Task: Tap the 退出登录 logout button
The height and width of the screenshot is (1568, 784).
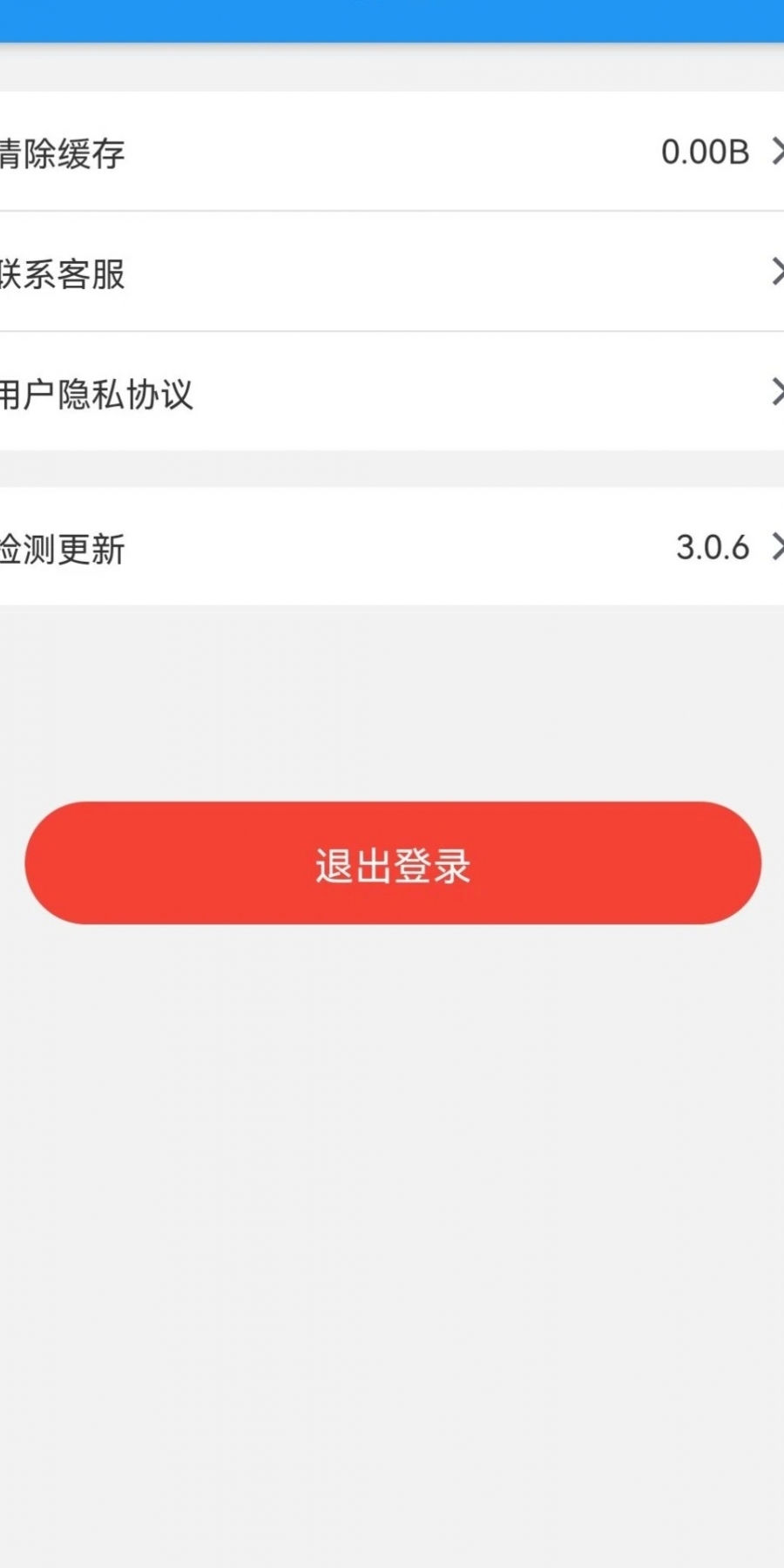Action: [393, 863]
